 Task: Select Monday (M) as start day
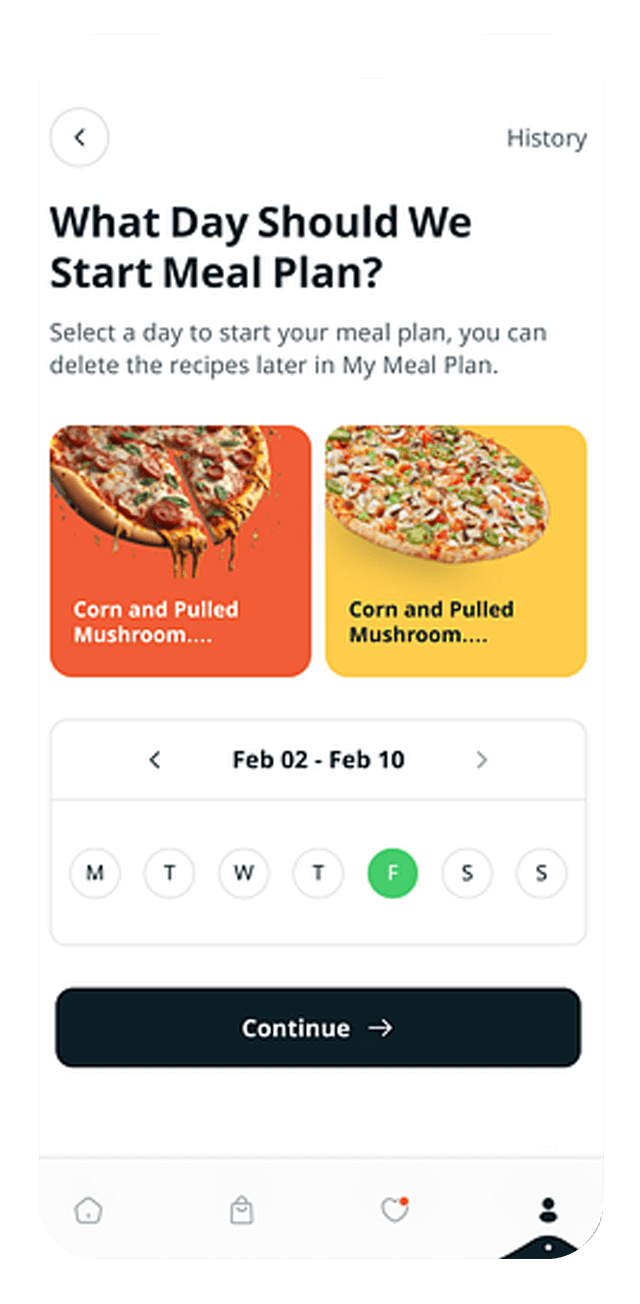pos(95,873)
